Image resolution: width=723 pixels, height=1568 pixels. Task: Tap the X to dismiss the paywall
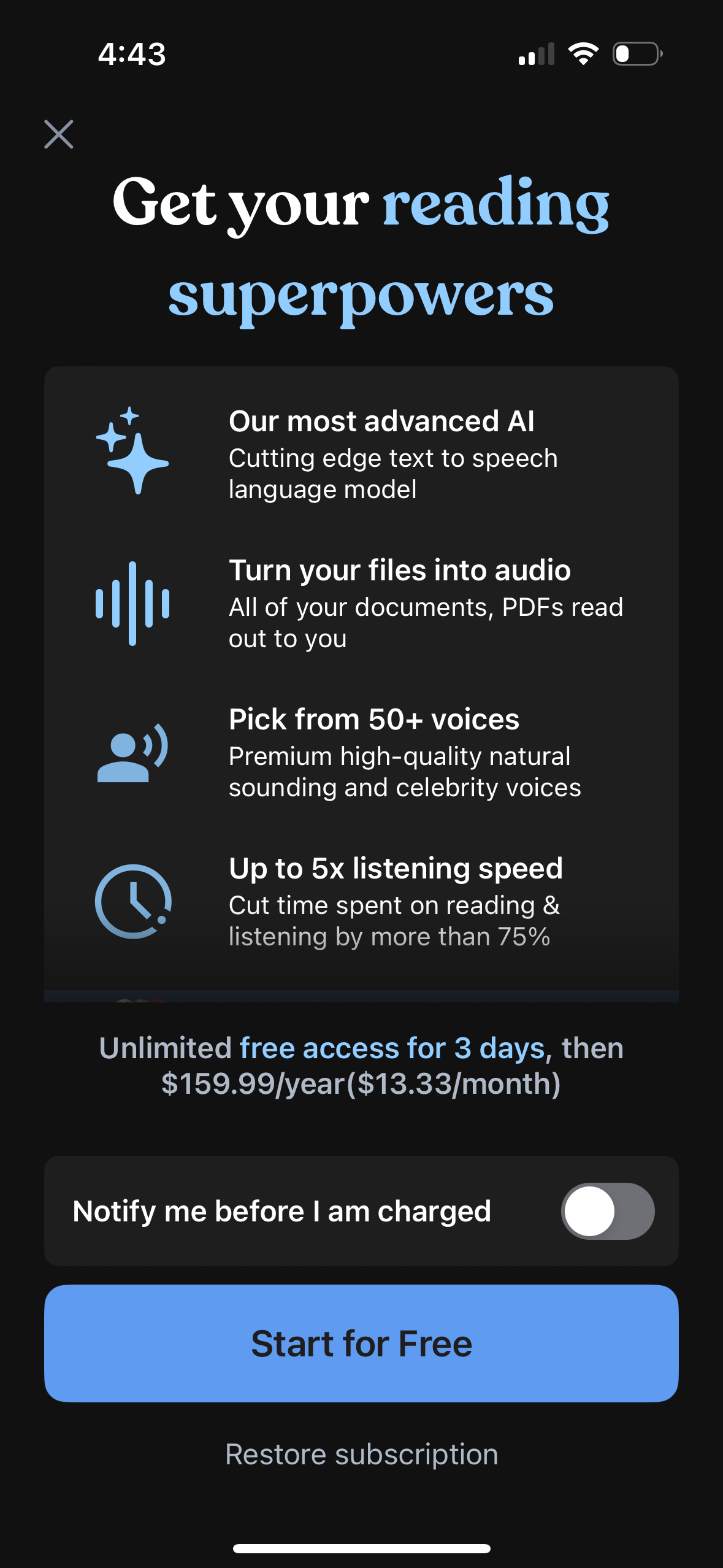[58, 135]
